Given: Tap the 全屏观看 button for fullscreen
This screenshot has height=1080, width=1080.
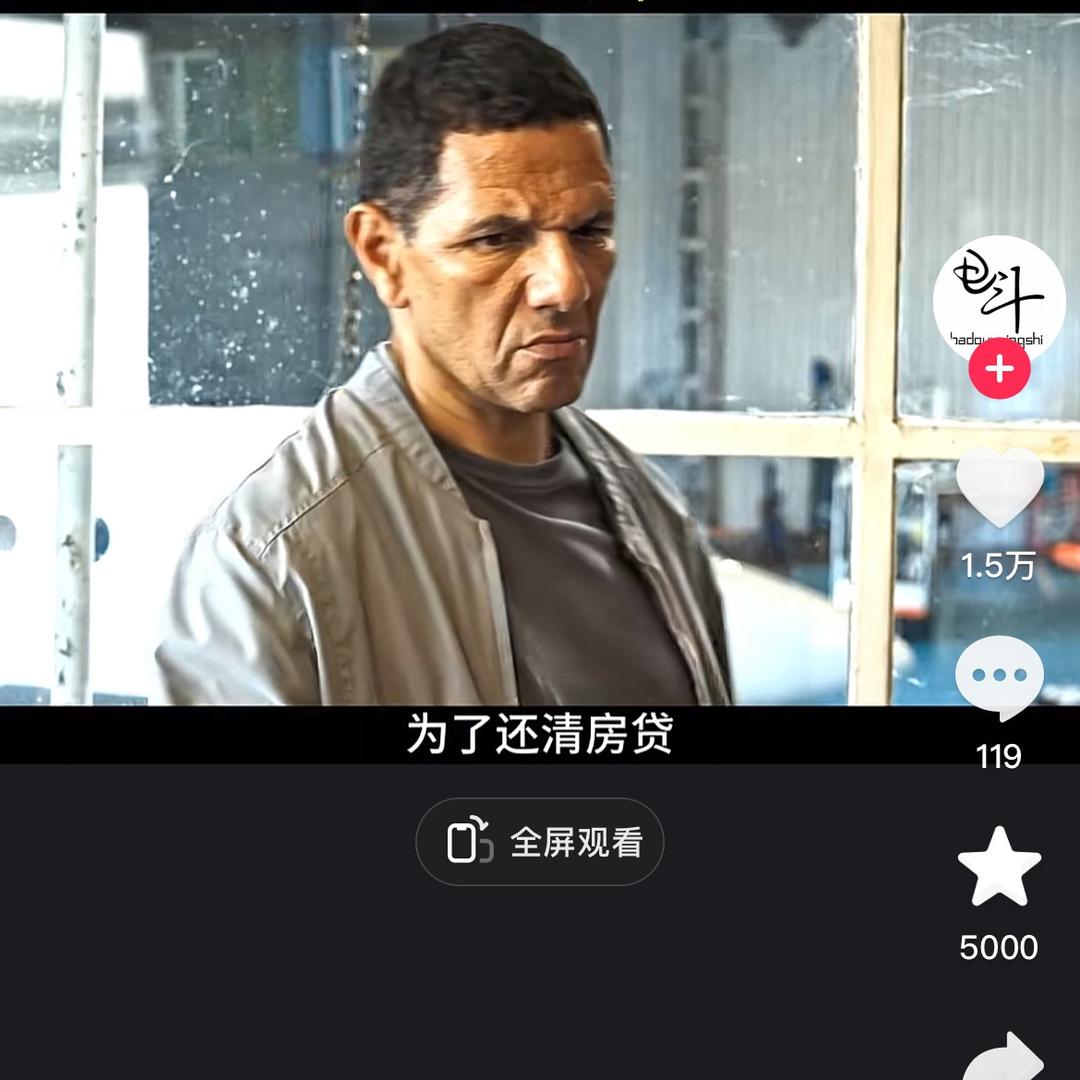Looking at the screenshot, I should click(540, 842).
